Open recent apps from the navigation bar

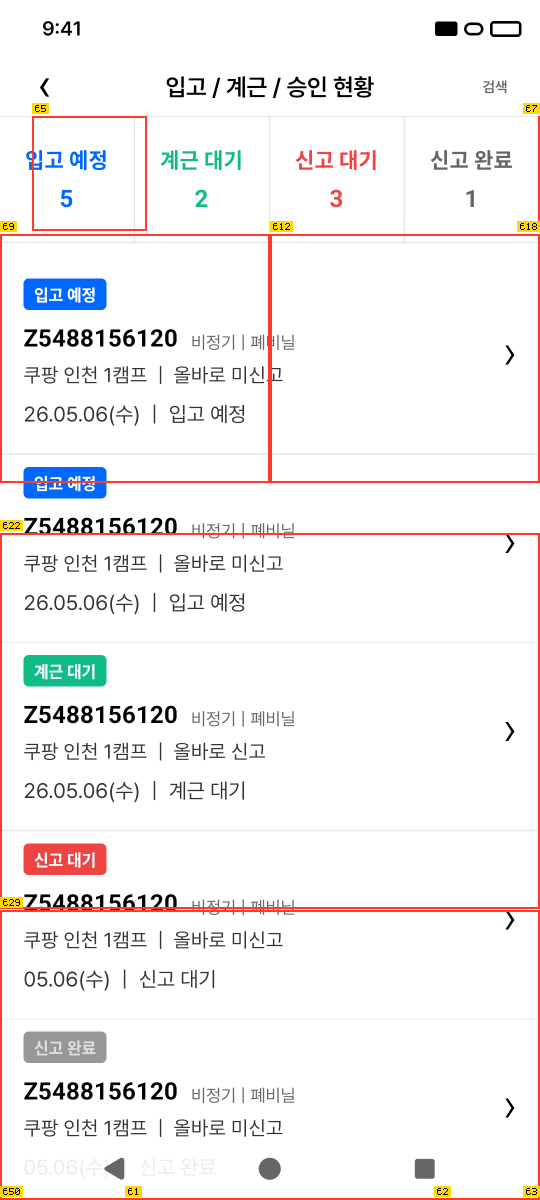click(425, 1168)
